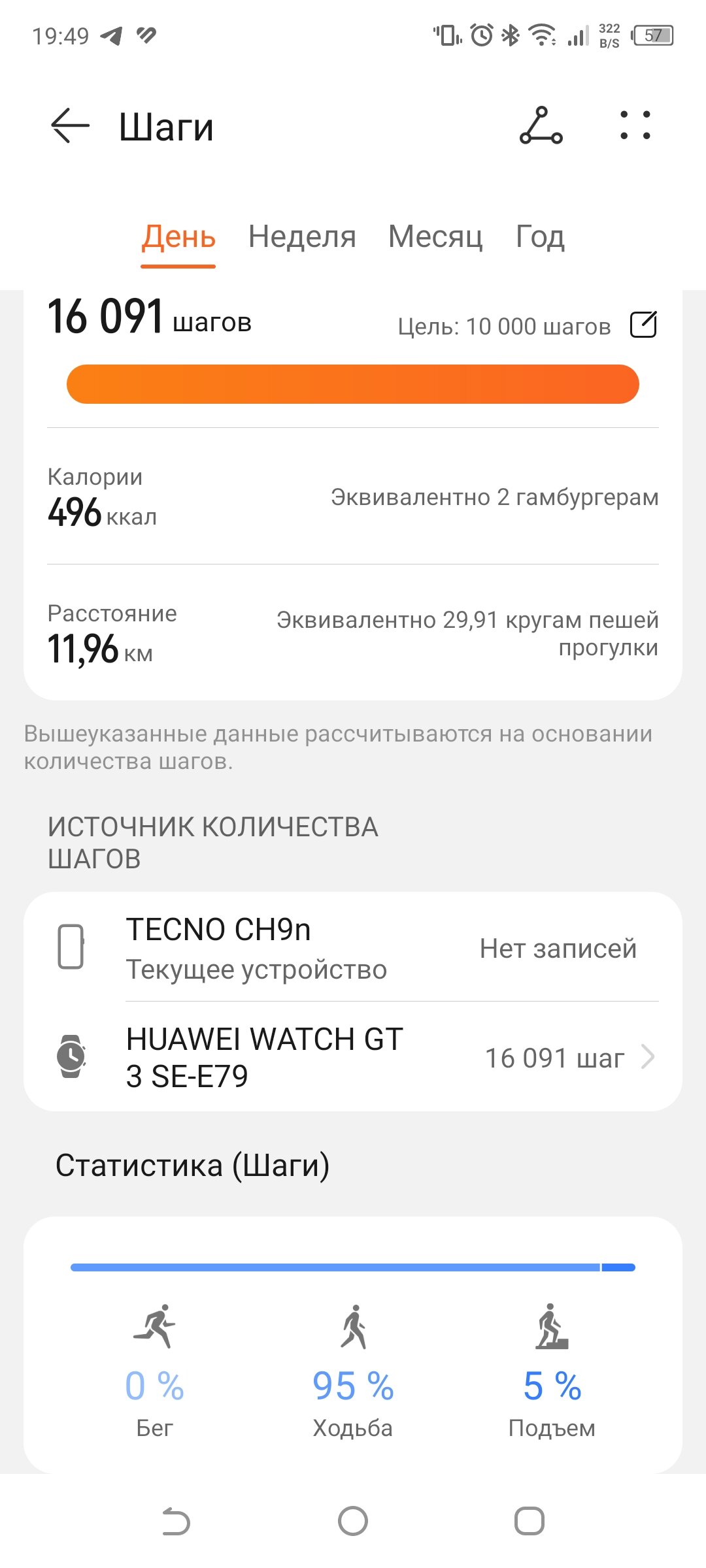Open the four-dot overflow menu

pos(635,125)
